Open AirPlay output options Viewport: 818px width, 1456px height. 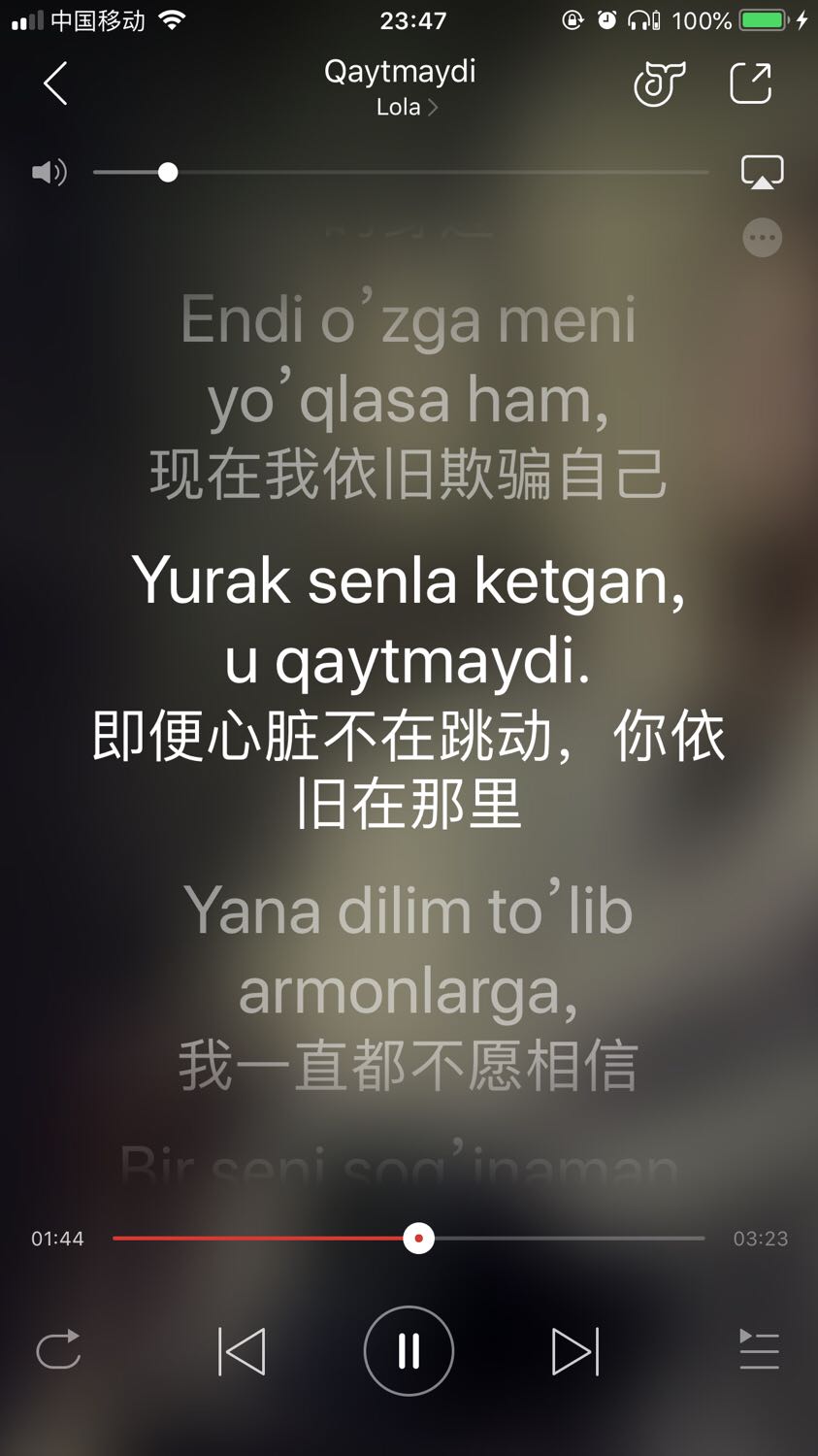762,172
